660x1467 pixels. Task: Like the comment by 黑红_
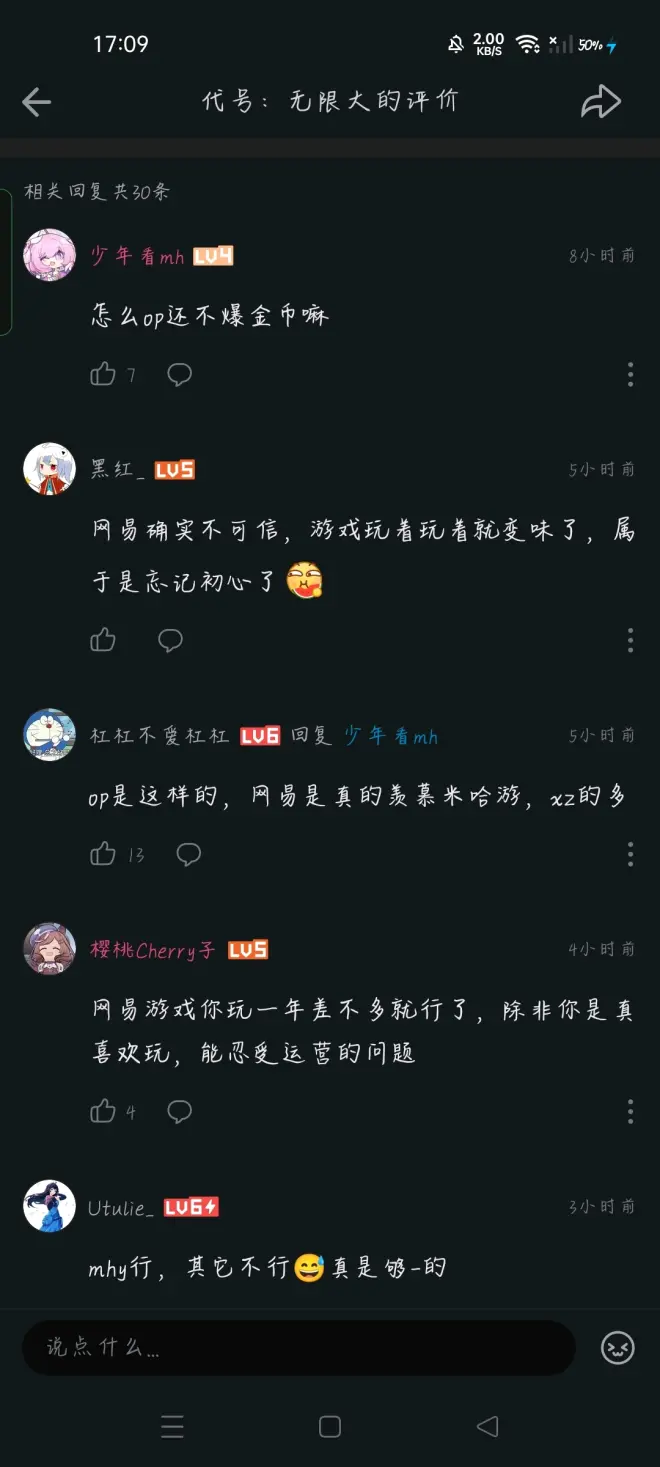click(103, 640)
